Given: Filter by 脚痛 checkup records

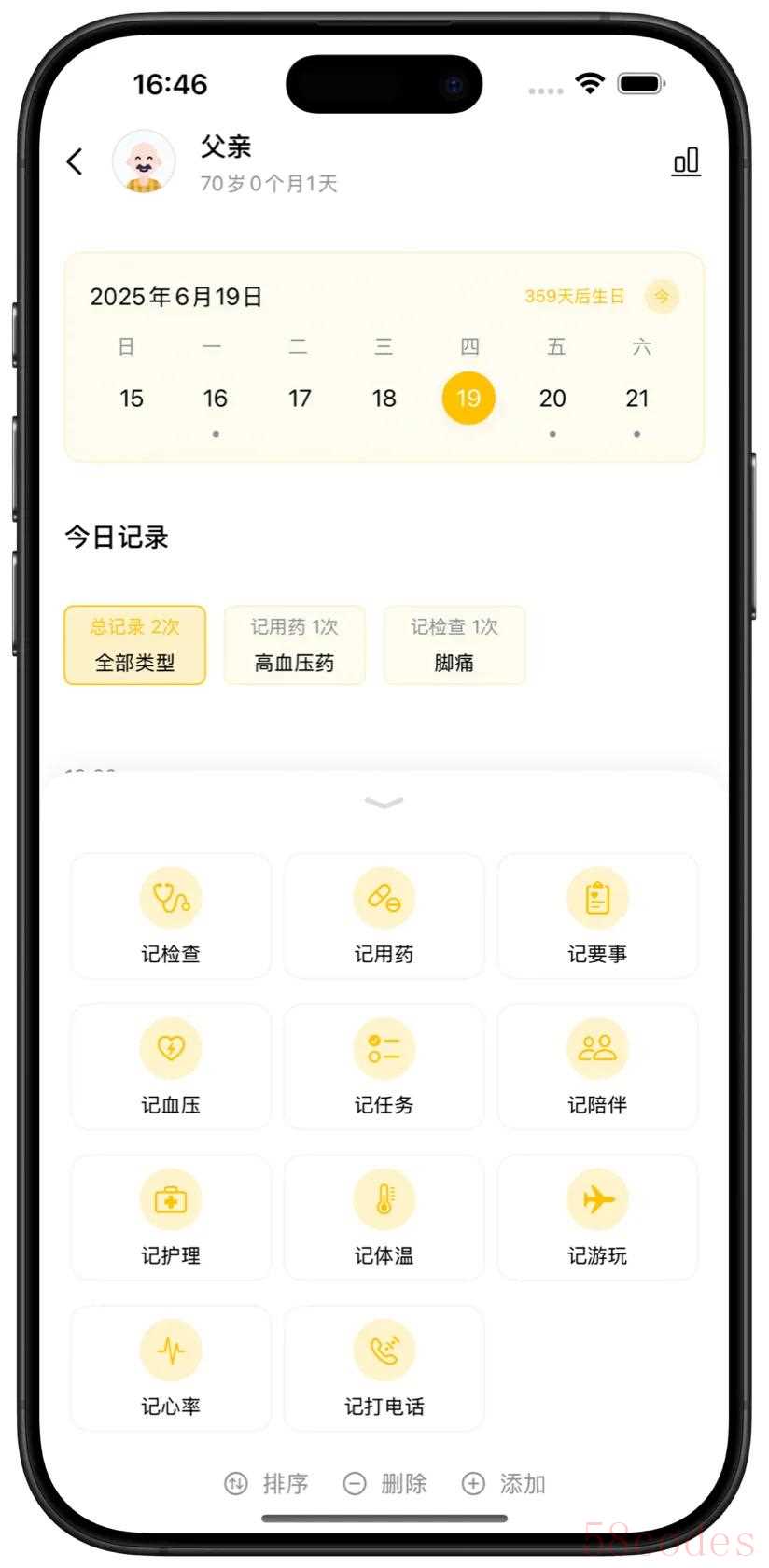Looking at the screenshot, I should (x=454, y=645).
